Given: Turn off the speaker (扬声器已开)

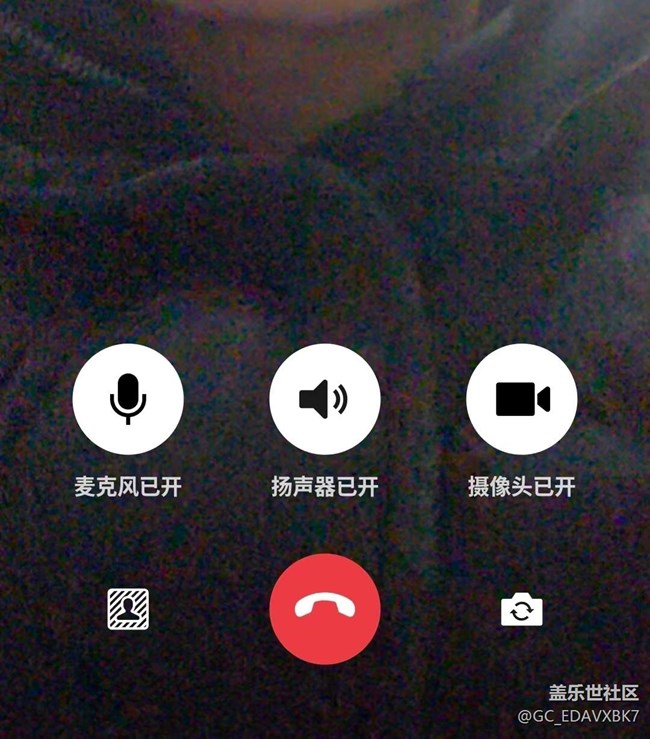Looking at the screenshot, I should click(325, 399).
